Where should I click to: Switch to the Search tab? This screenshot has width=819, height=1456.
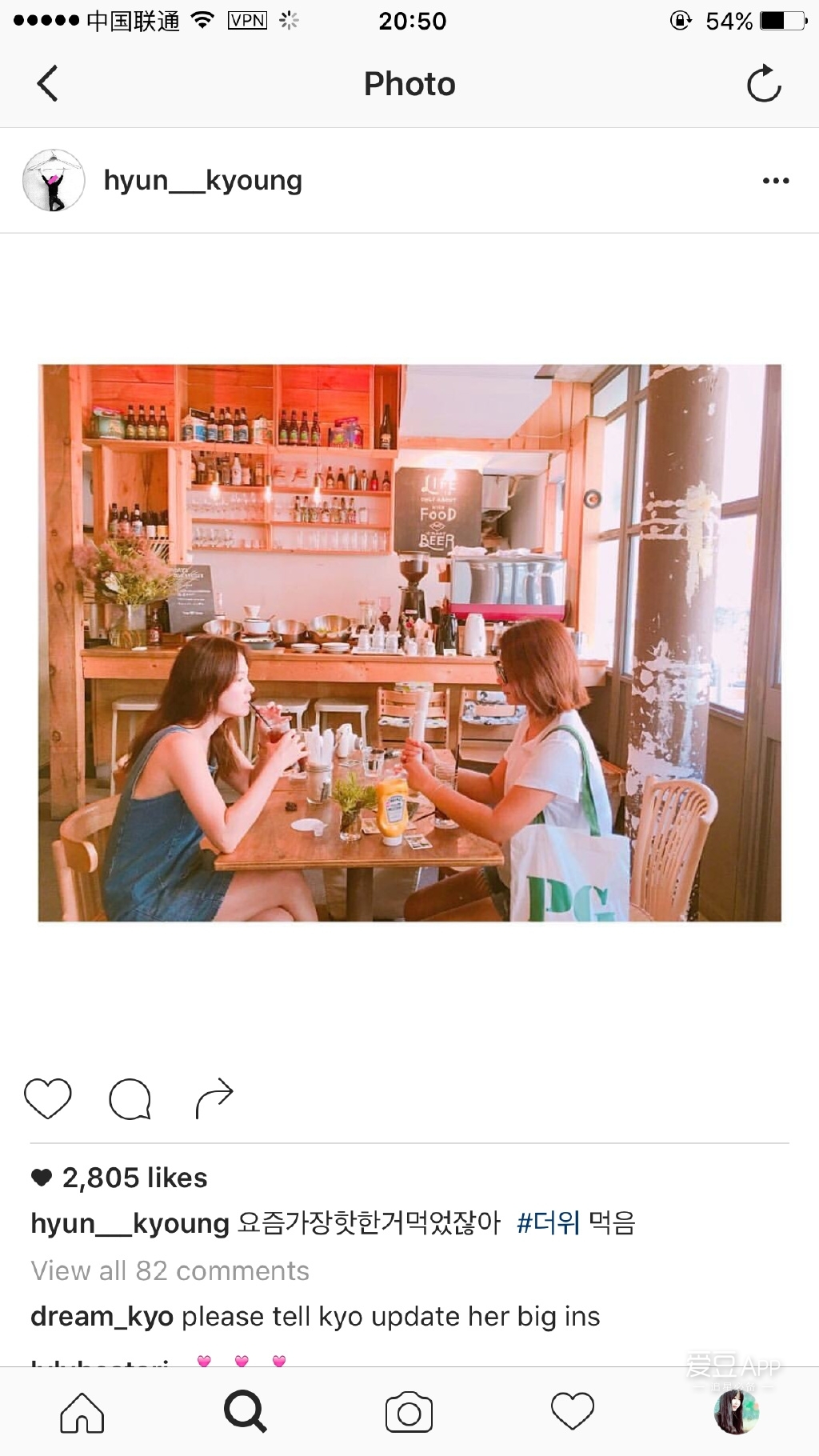pyautogui.click(x=245, y=1412)
